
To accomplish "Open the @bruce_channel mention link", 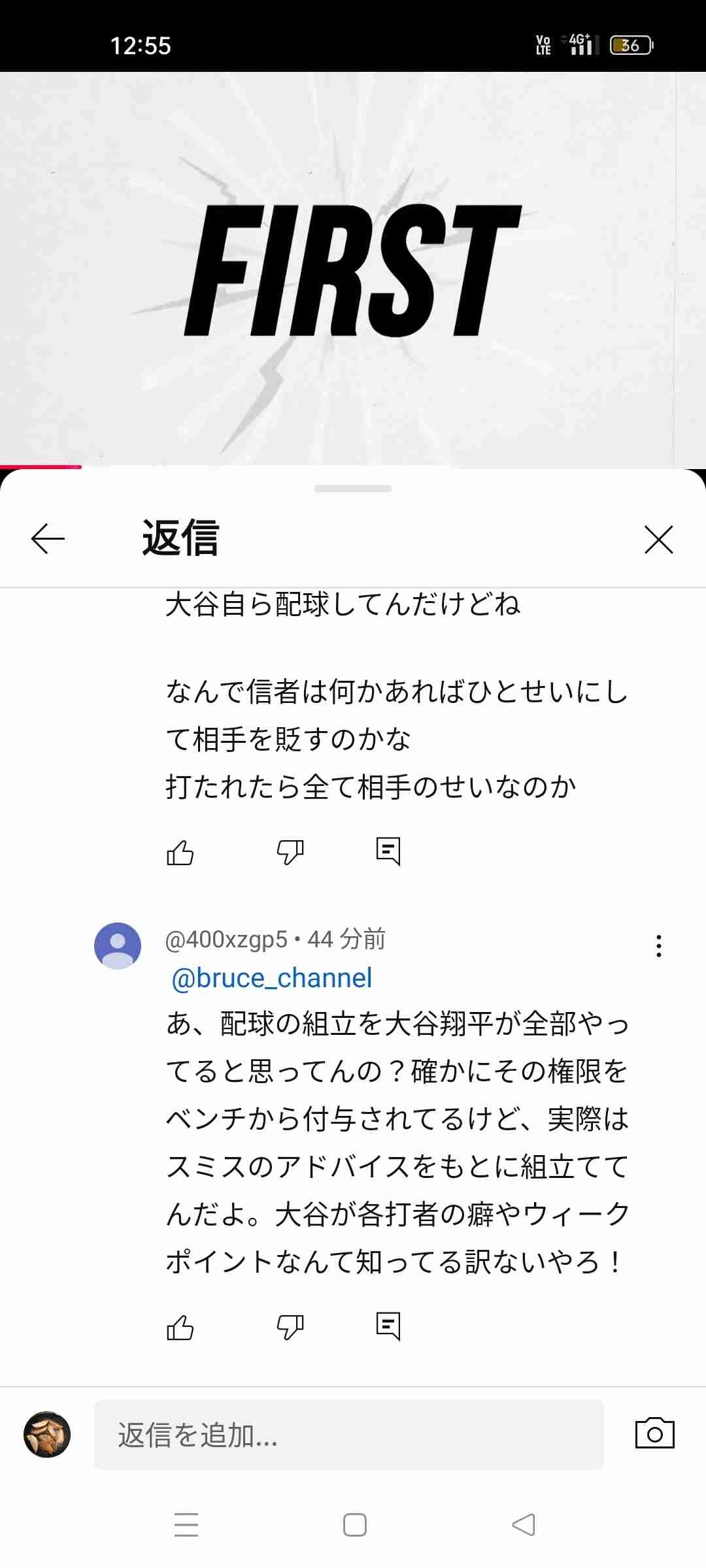I will (271, 978).
